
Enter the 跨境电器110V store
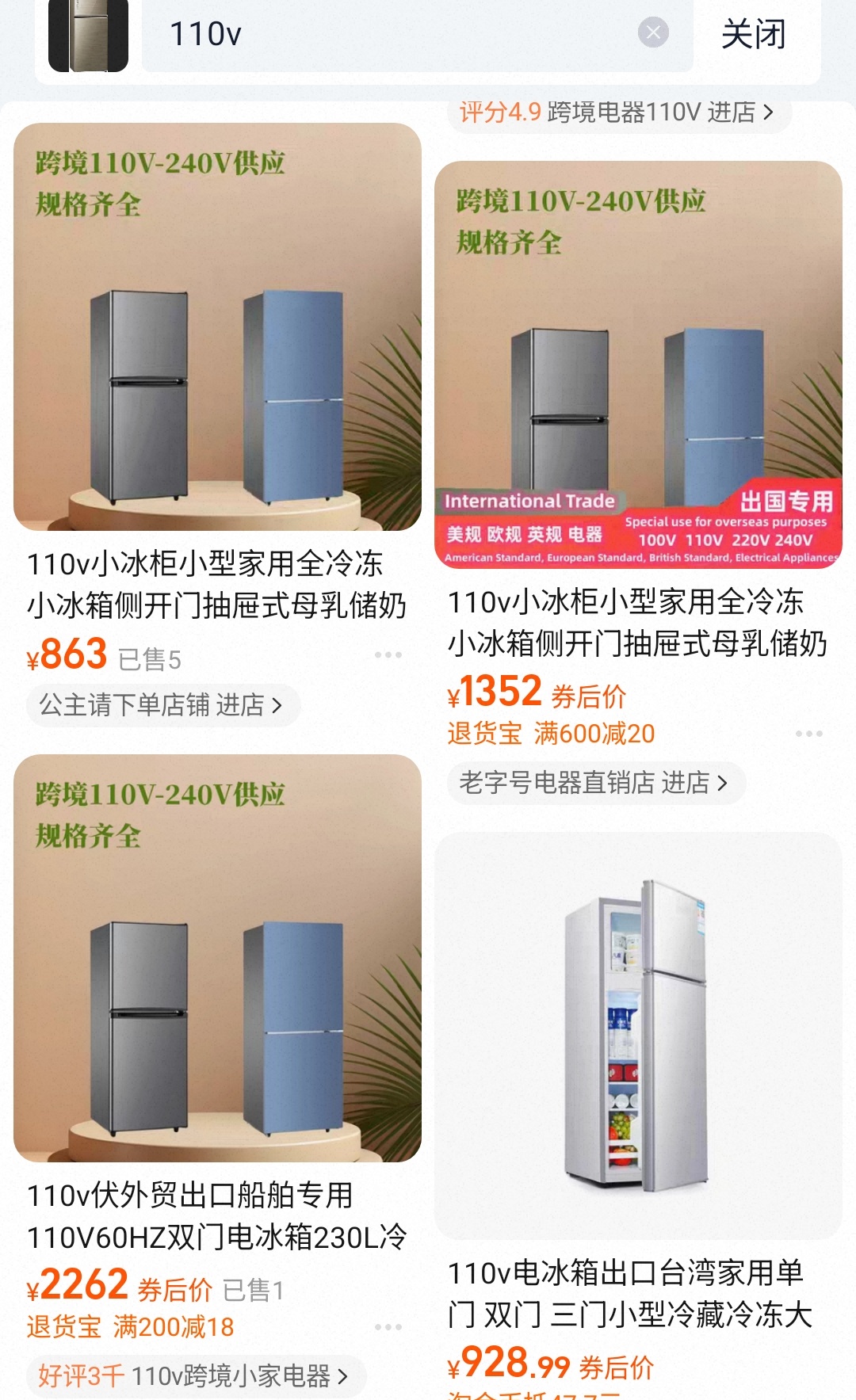click(x=620, y=112)
